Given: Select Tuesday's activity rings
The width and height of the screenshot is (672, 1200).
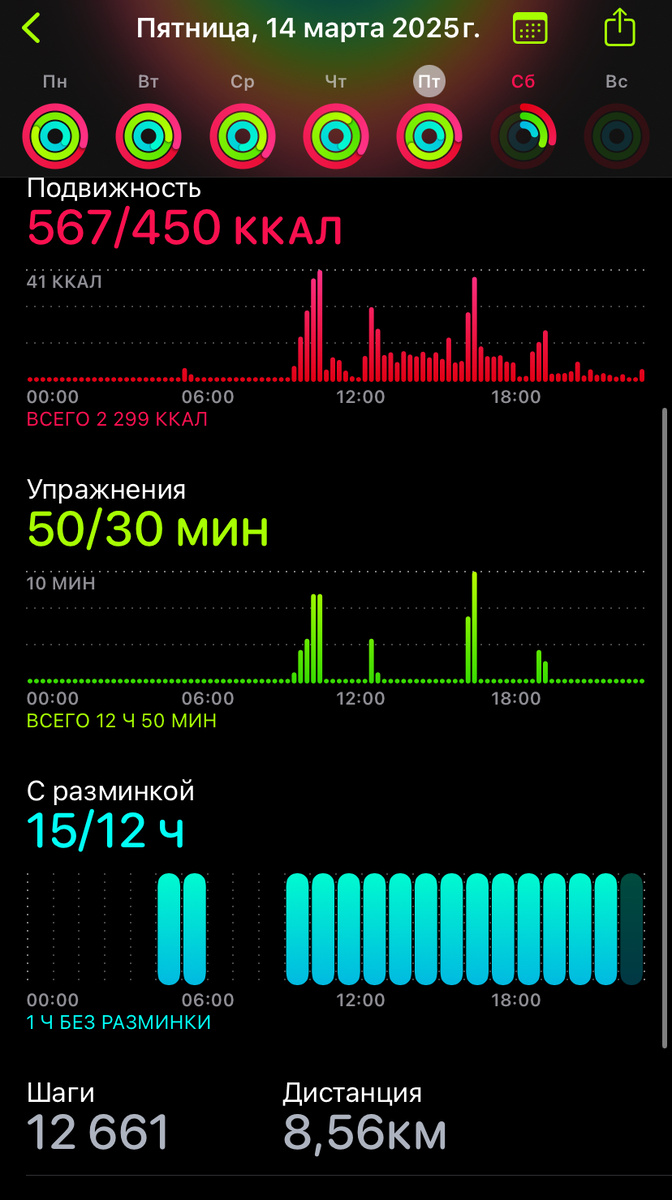Looking at the screenshot, I should (149, 135).
